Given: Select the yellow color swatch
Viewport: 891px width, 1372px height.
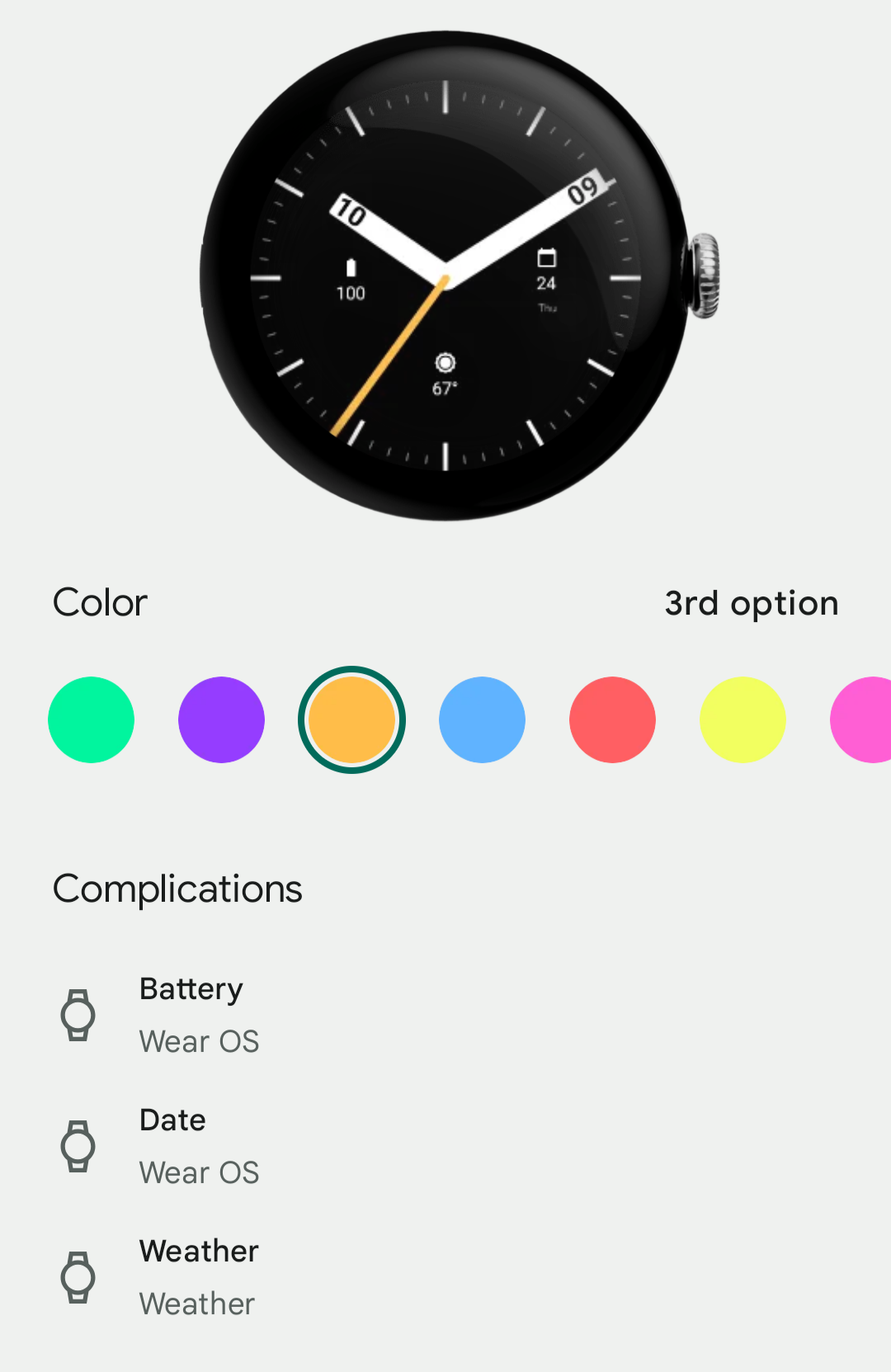Looking at the screenshot, I should click(742, 719).
